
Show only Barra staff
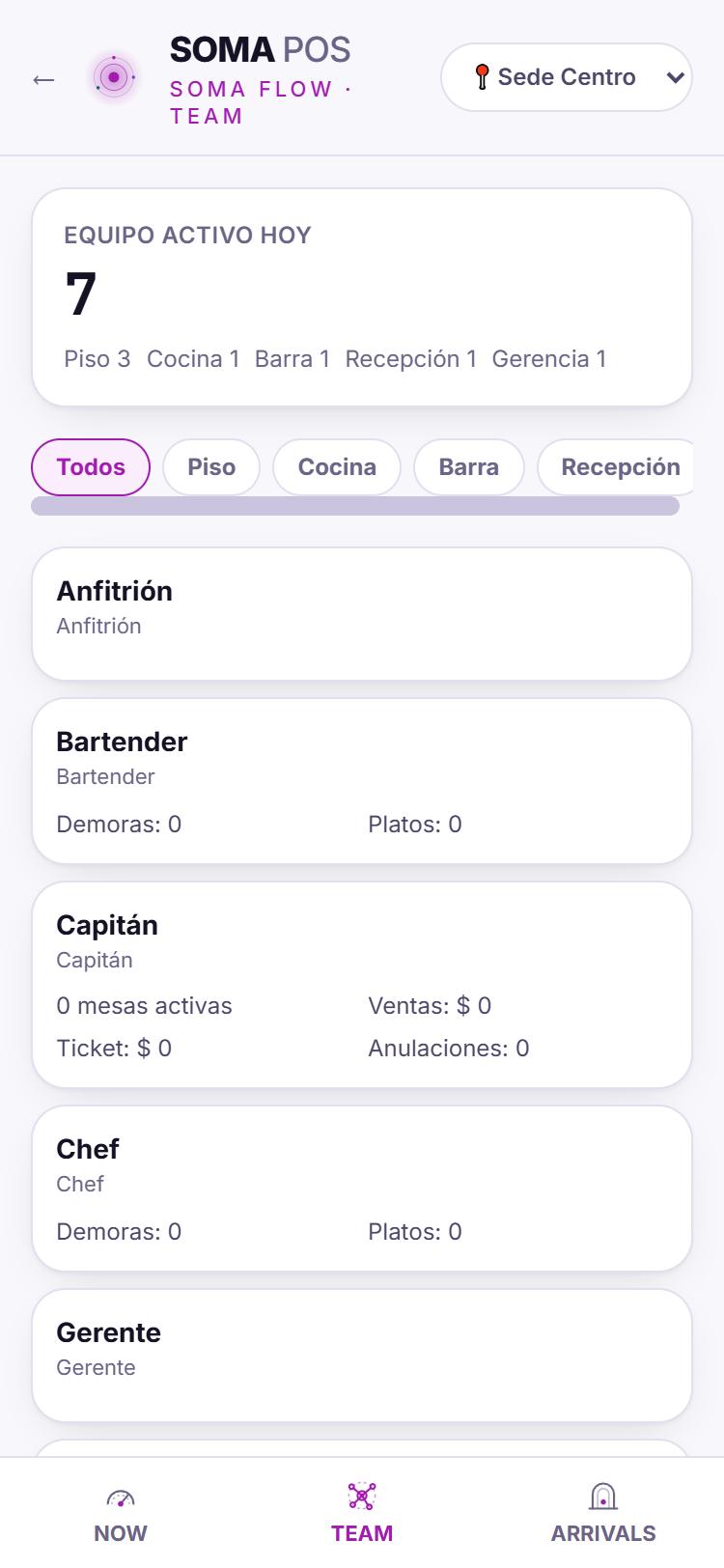point(469,467)
